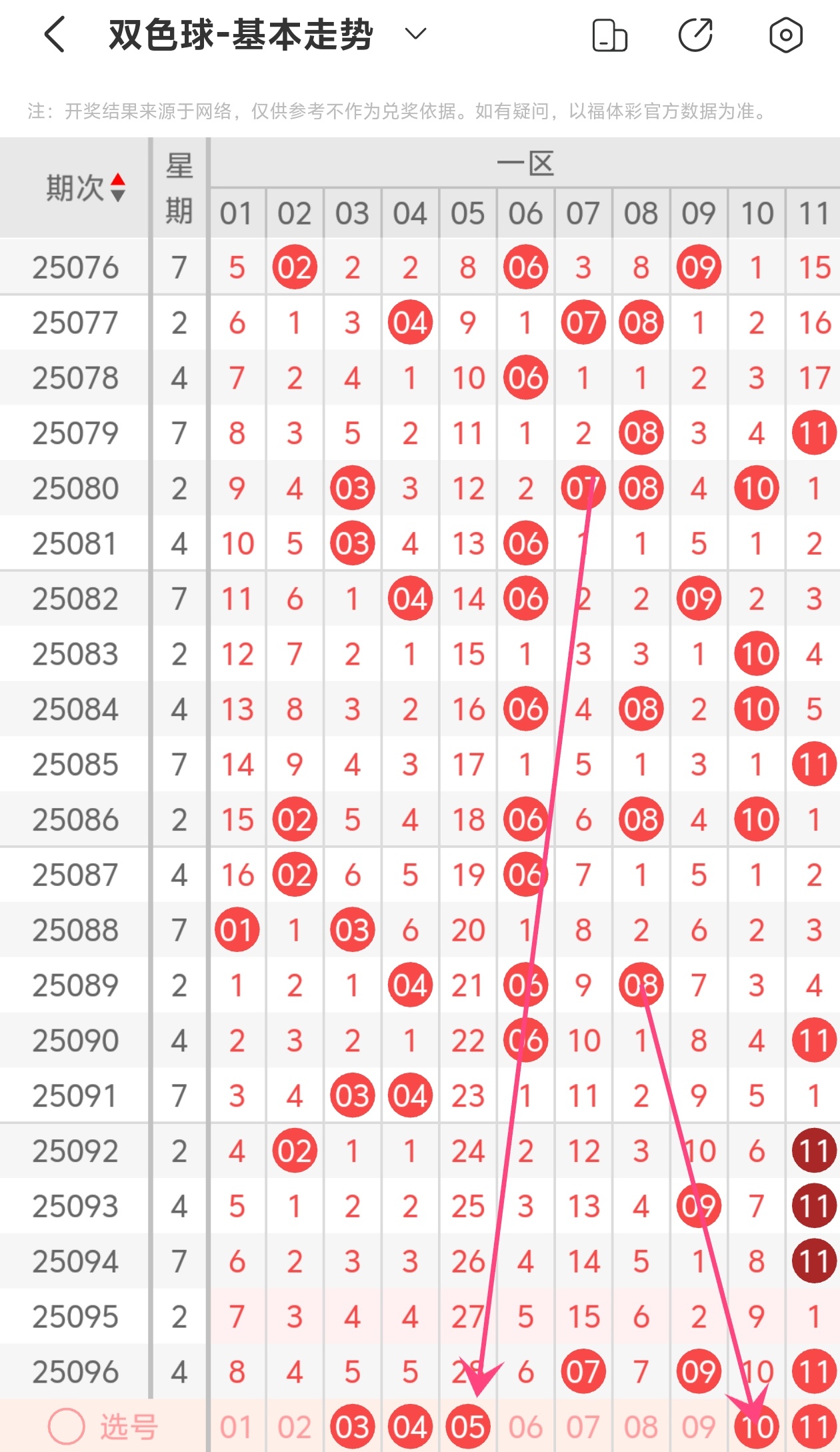Tap the screen orientation icon in the header
Image resolution: width=840 pixels, height=1452 pixels.
pos(609,35)
